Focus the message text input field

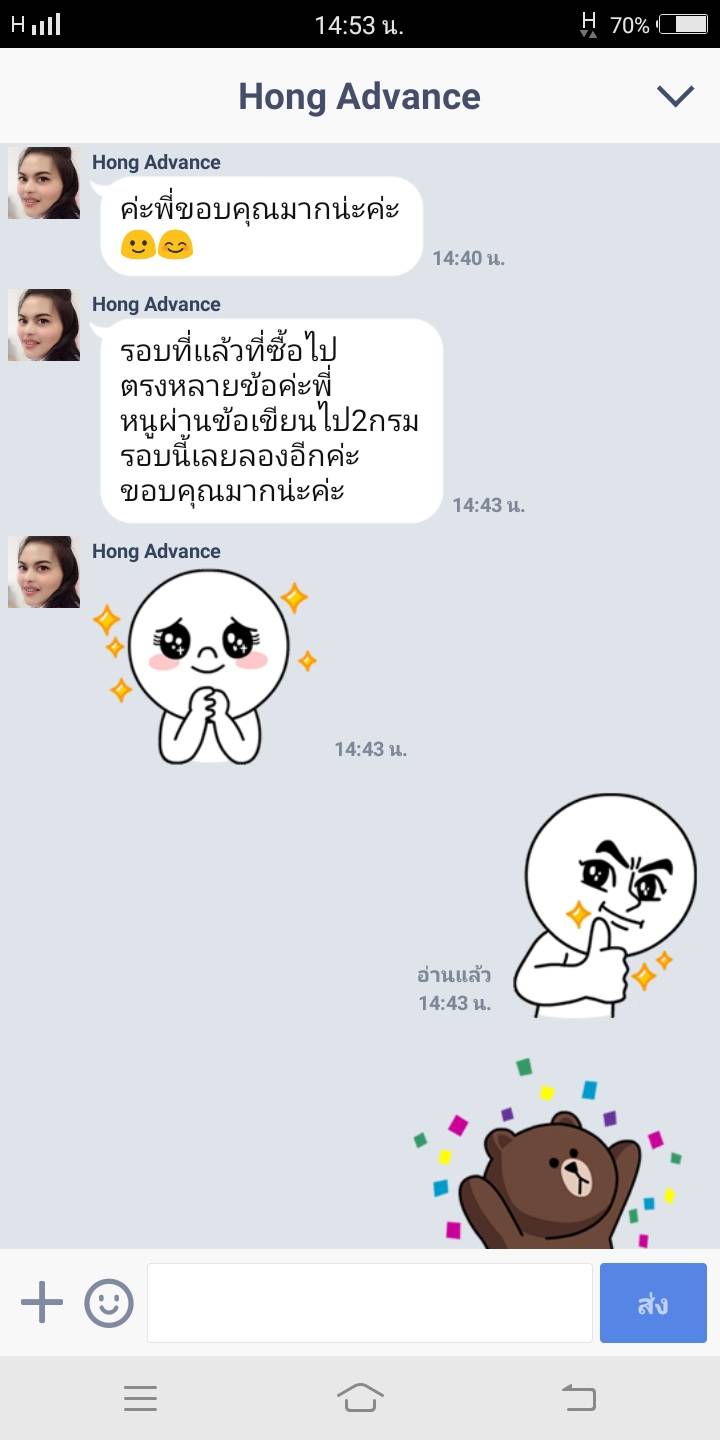pyautogui.click(x=369, y=1303)
